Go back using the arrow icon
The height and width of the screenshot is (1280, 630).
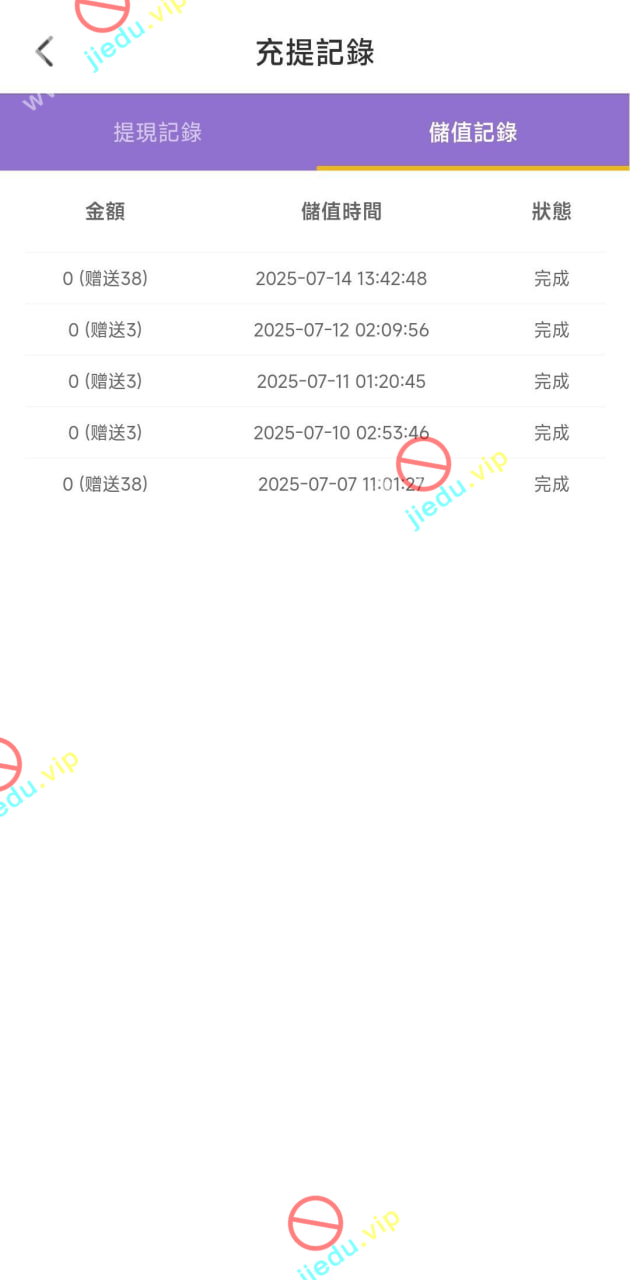tap(44, 52)
